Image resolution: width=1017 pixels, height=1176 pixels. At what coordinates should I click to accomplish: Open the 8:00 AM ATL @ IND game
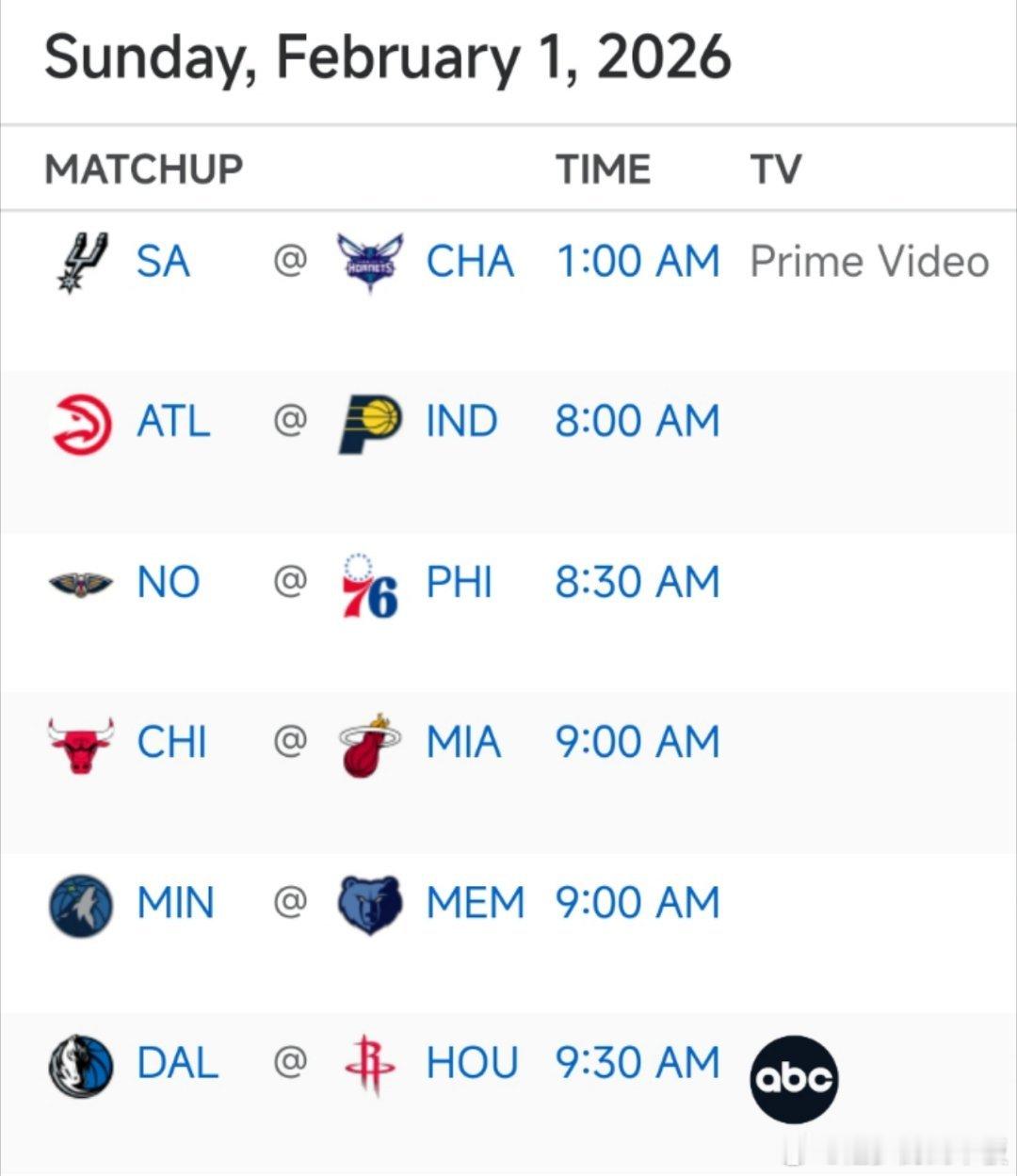click(638, 421)
